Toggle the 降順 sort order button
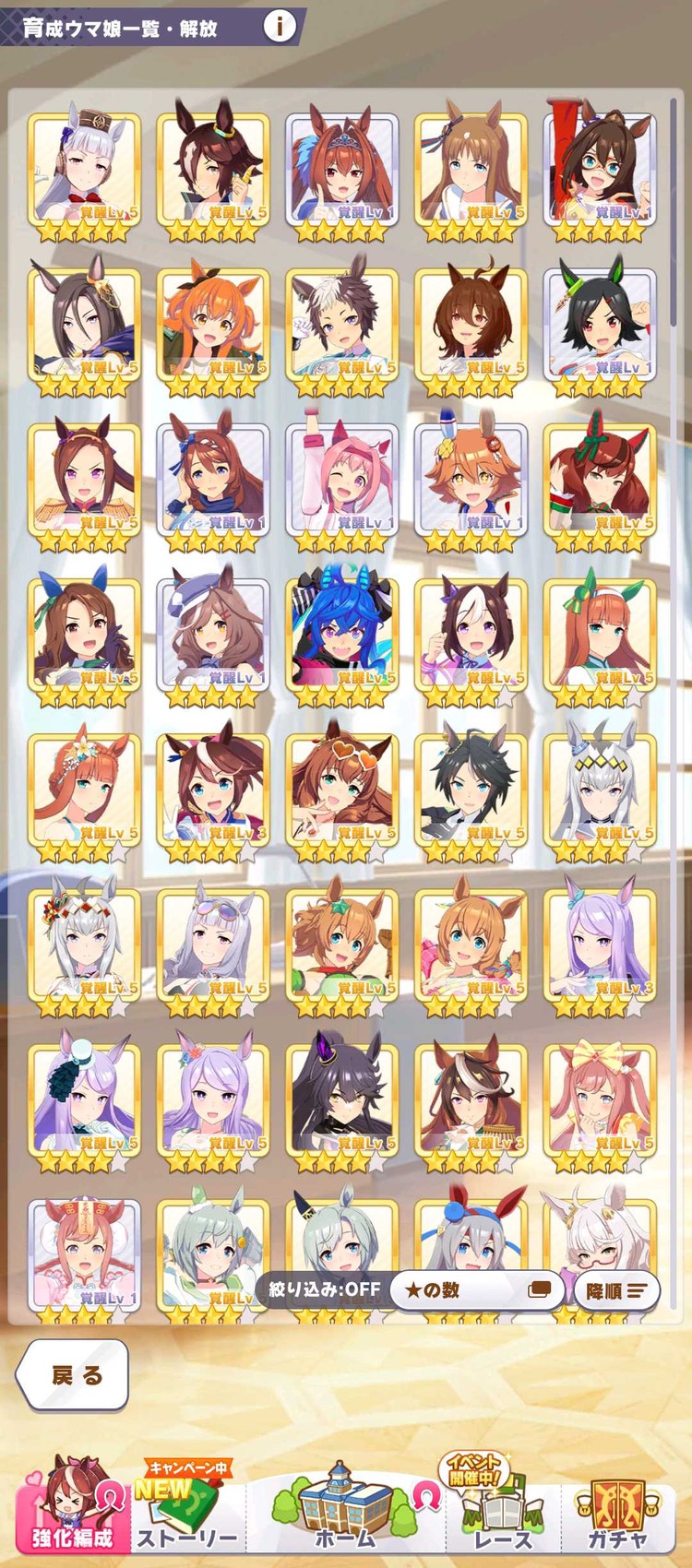This screenshot has width=692, height=1568. (616, 1290)
